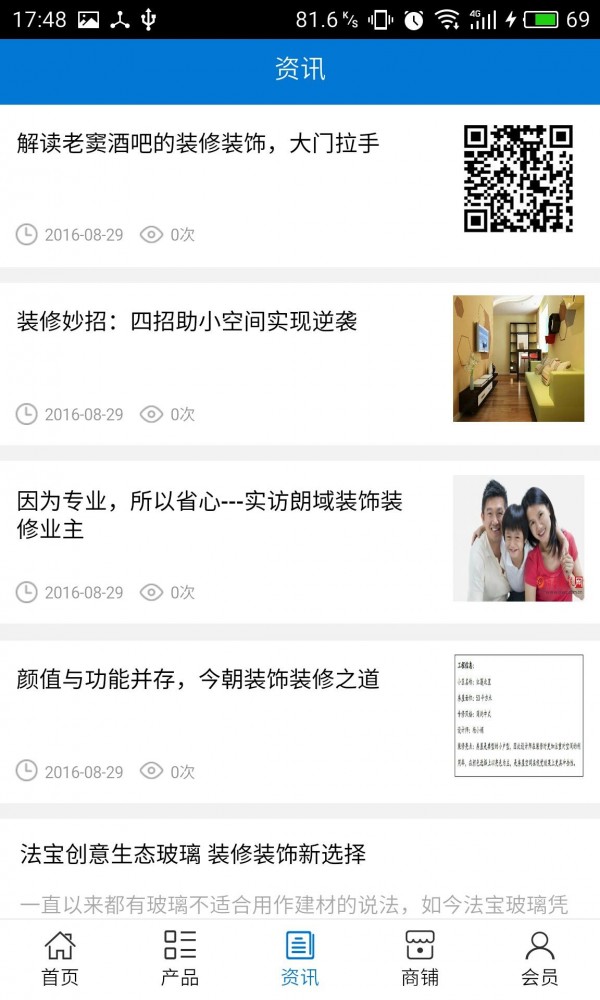600x1000 pixels.
Task: Switch to the 产品 products tab
Action: pyautogui.click(x=180, y=958)
